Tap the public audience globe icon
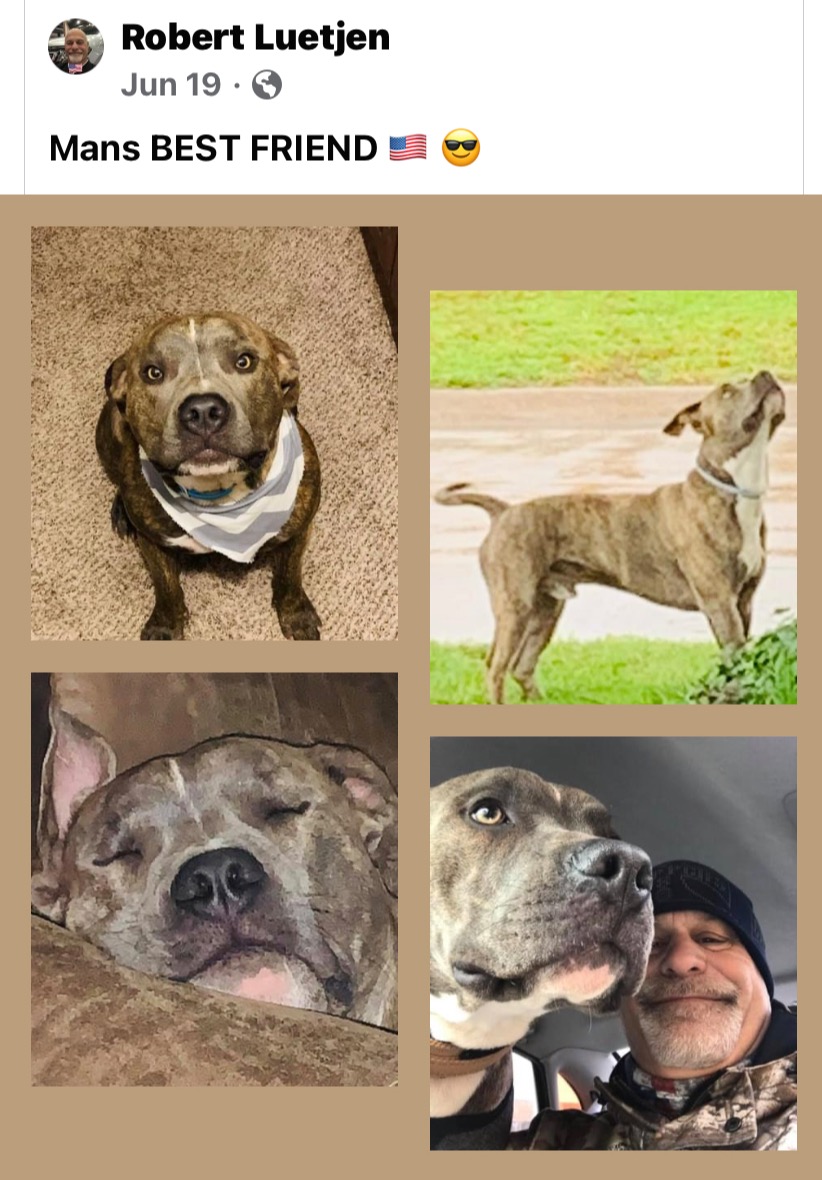822x1180 pixels. pos(266,85)
